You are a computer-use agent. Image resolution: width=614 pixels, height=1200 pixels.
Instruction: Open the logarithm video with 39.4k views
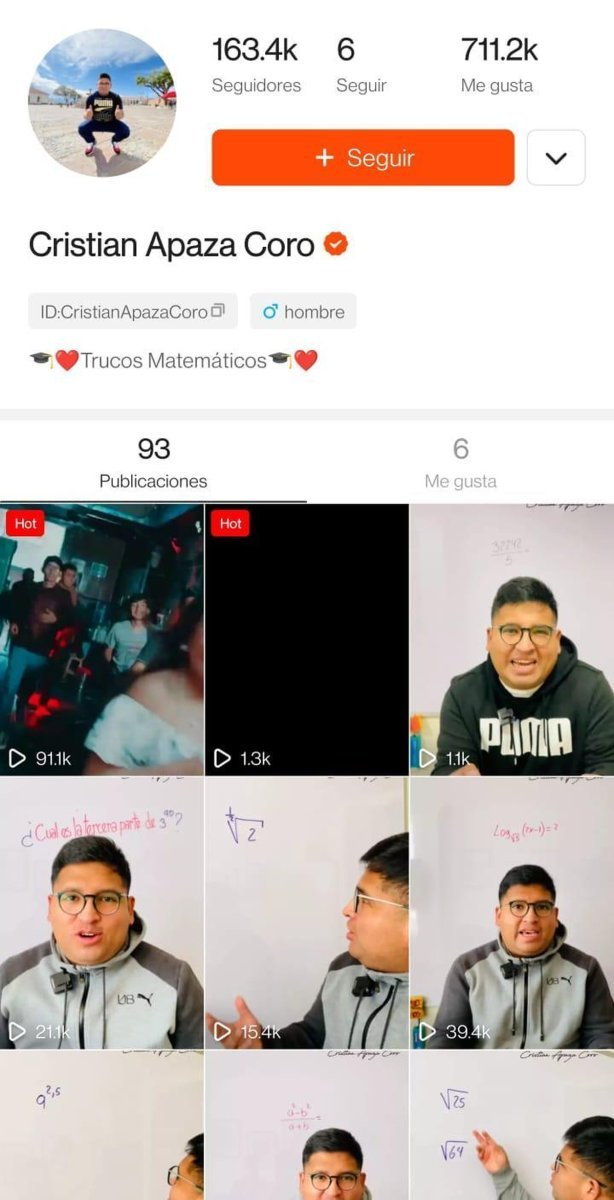[512, 913]
